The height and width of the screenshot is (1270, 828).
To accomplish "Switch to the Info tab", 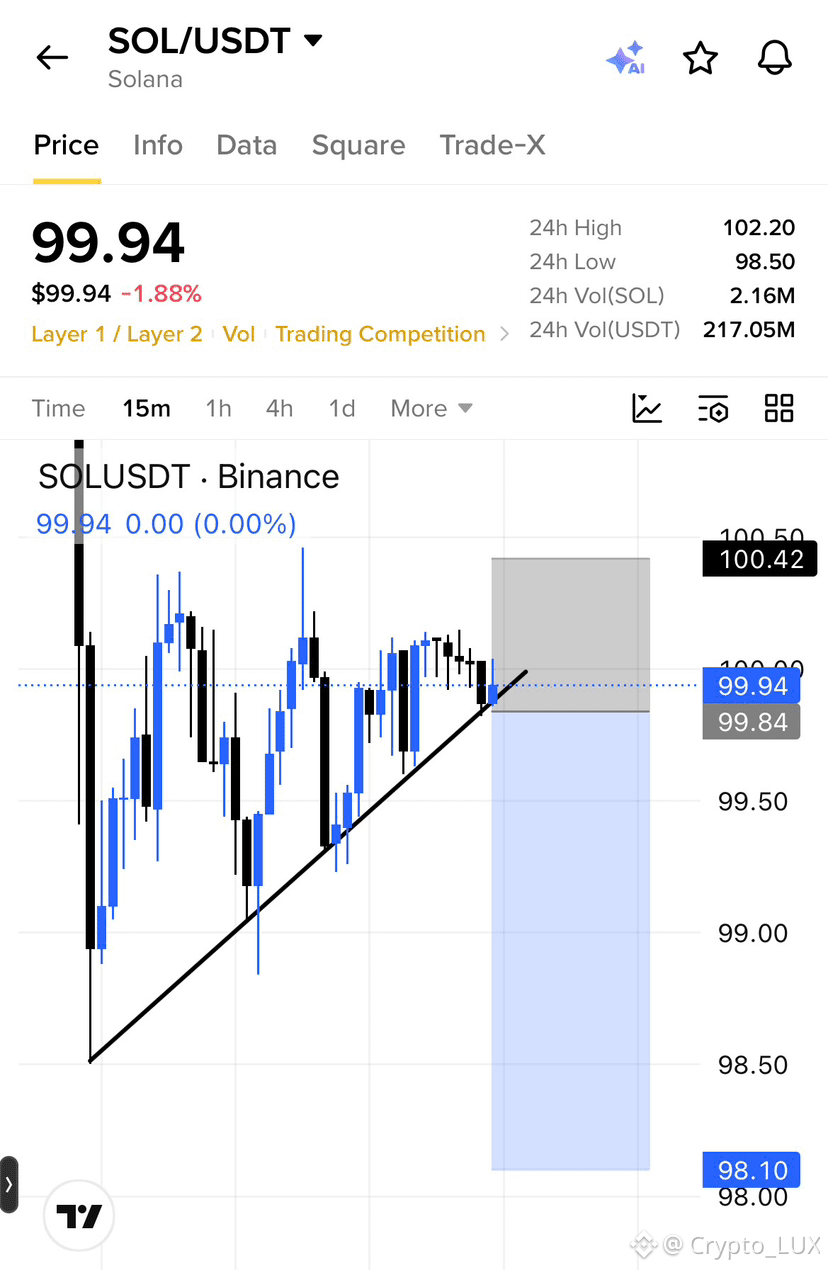I will (158, 145).
